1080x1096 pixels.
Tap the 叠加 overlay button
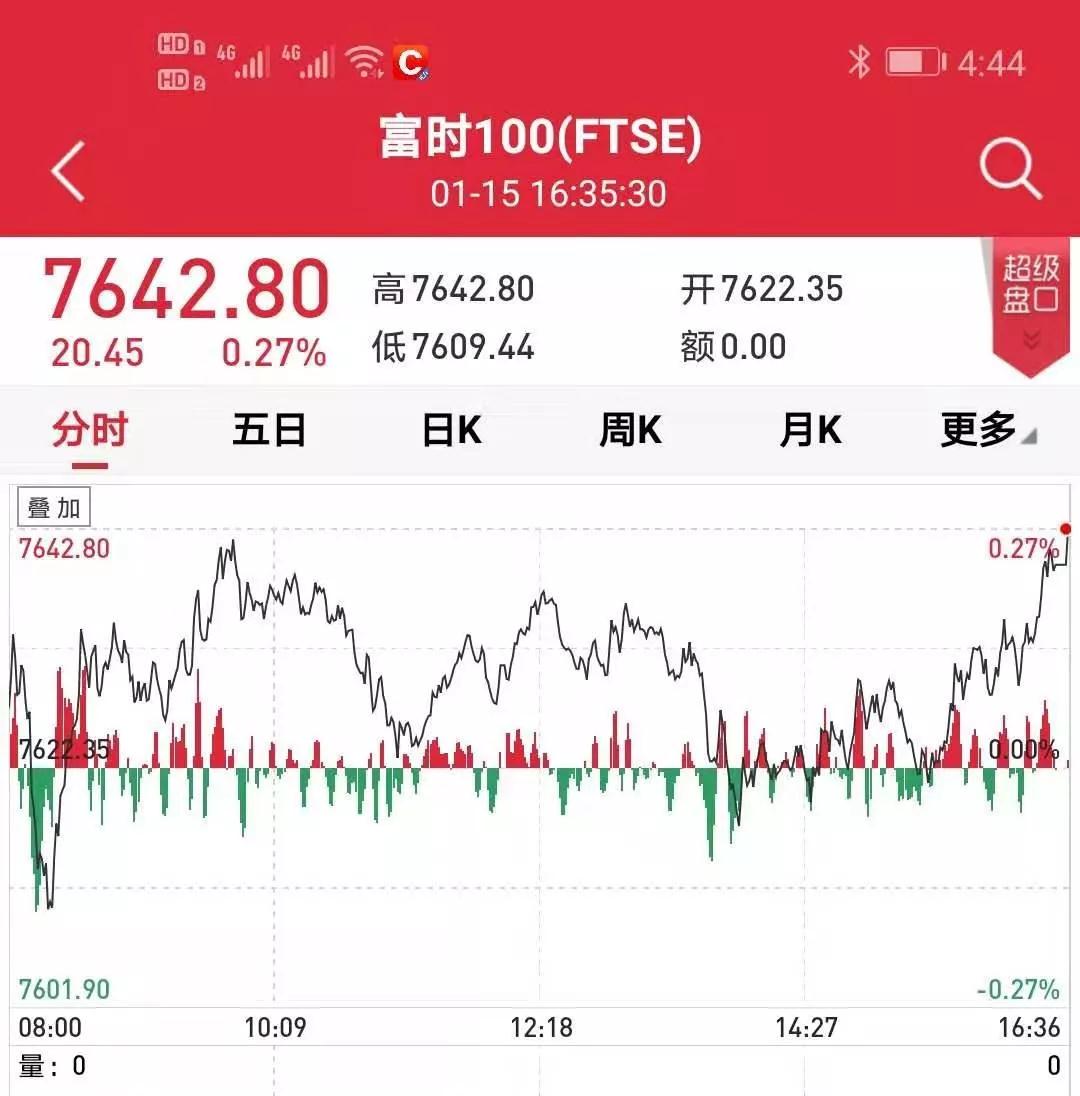click(54, 508)
